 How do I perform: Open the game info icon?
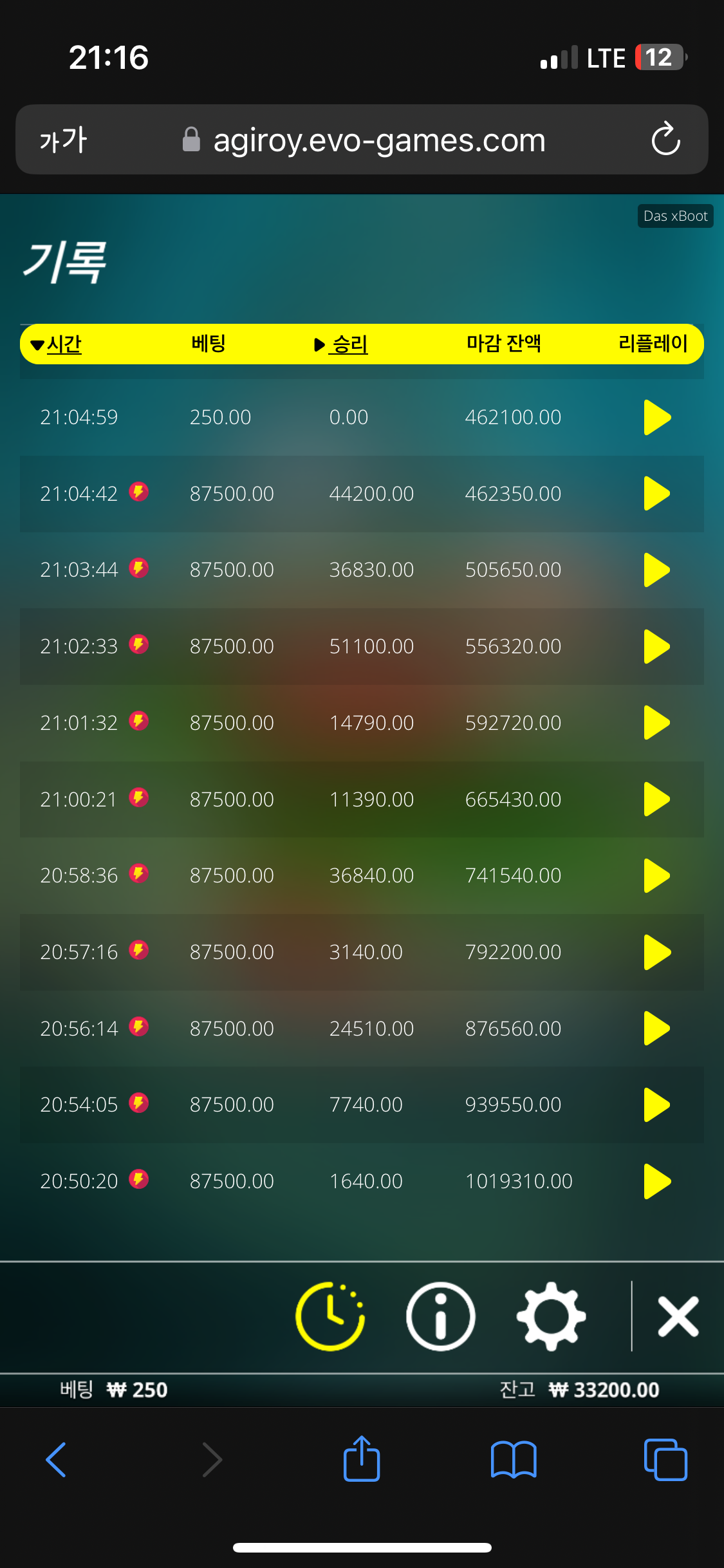[441, 1316]
